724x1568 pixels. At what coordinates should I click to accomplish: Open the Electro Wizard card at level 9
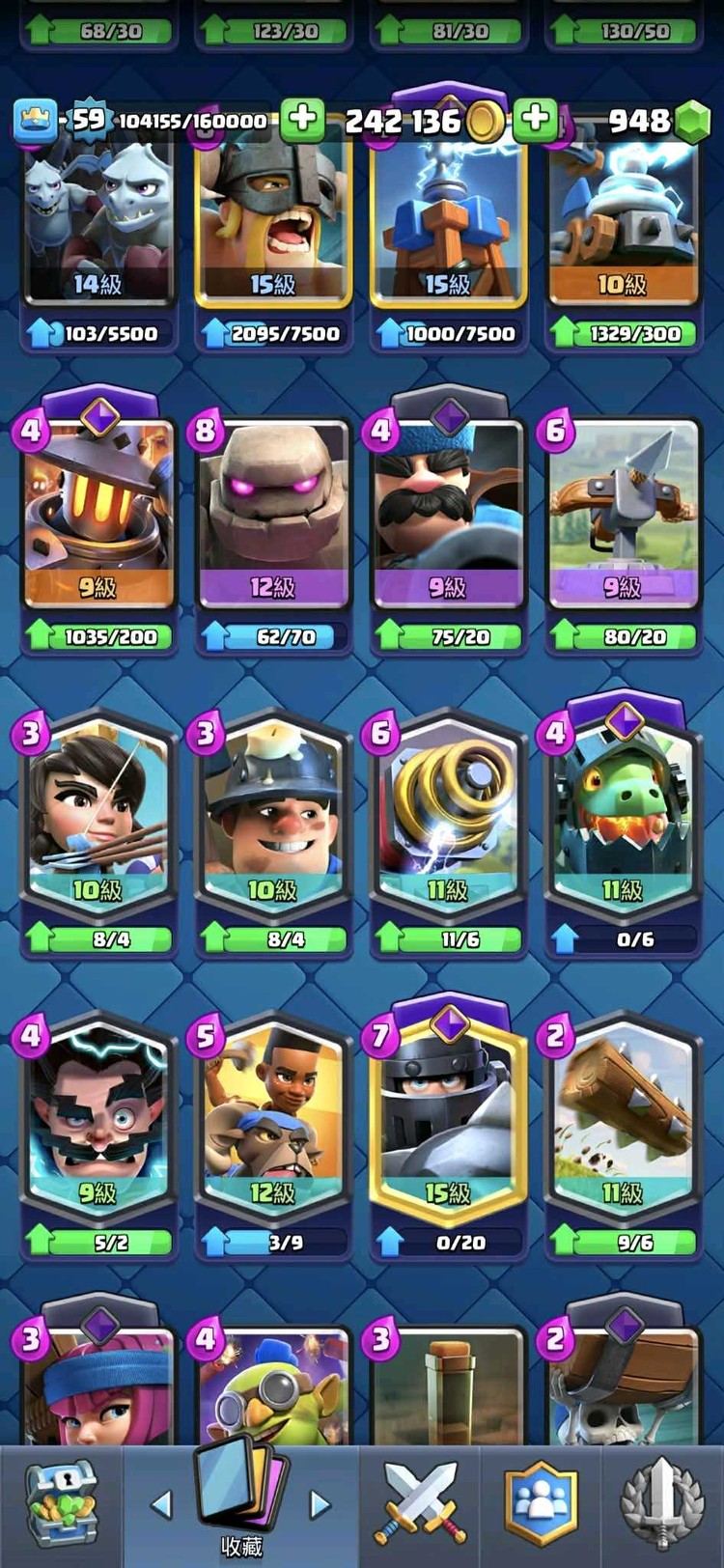pyautogui.click(x=98, y=1122)
